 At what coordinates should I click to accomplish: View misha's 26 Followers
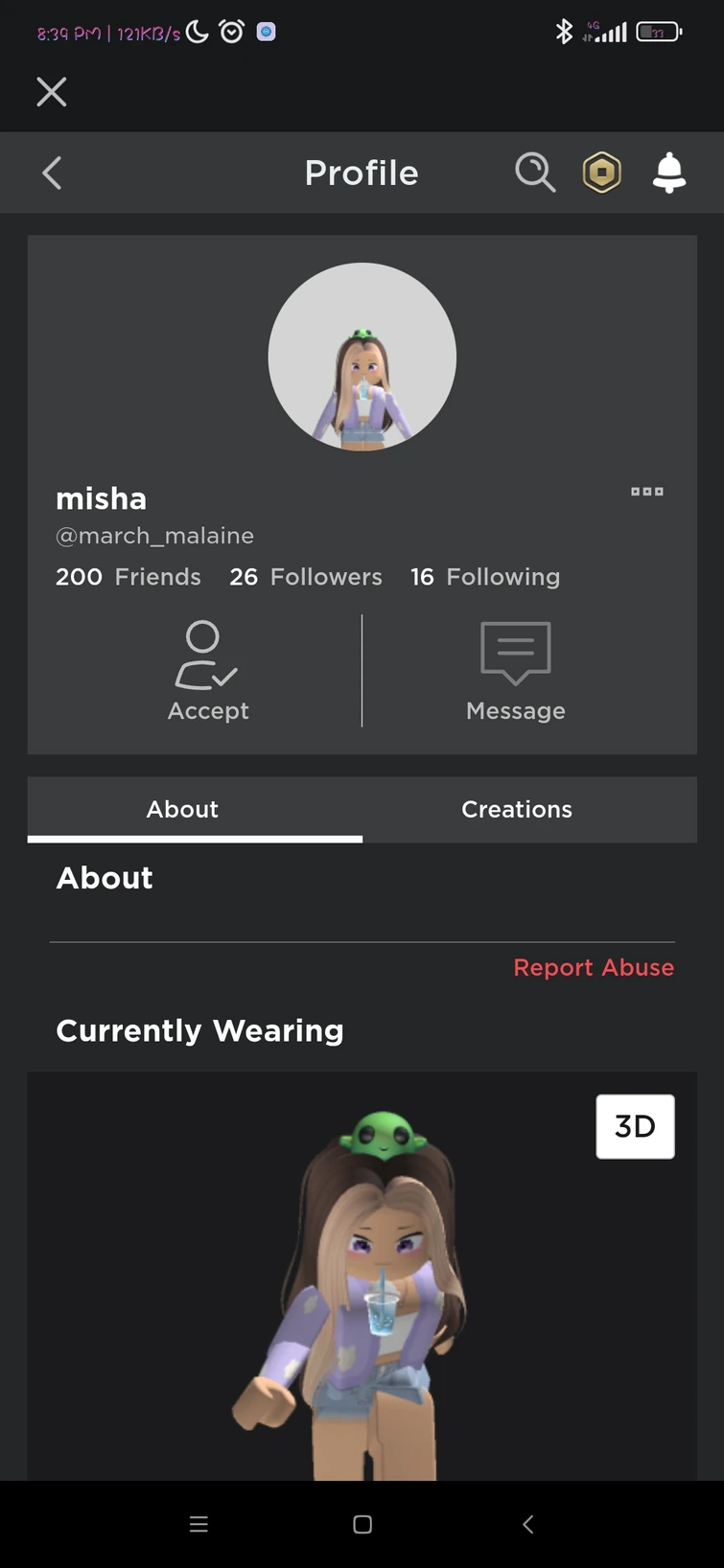click(306, 577)
